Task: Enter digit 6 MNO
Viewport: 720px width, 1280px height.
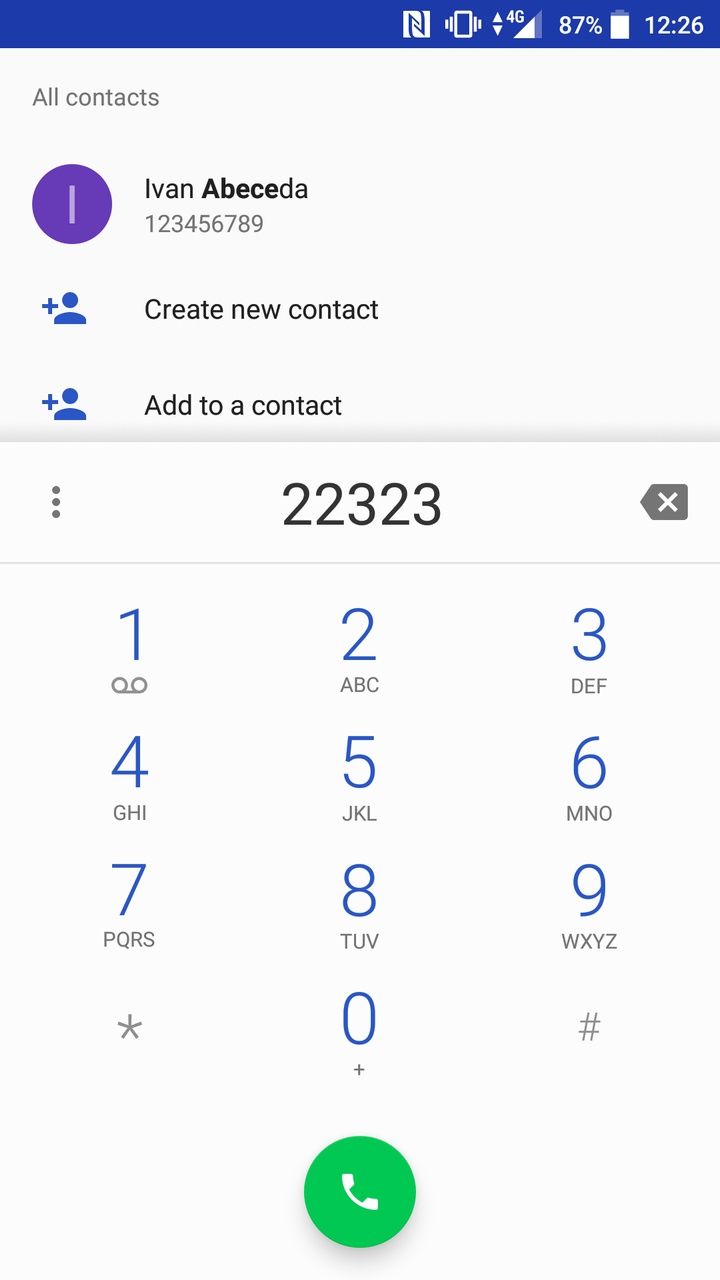Action: click(x=589, y=776)
